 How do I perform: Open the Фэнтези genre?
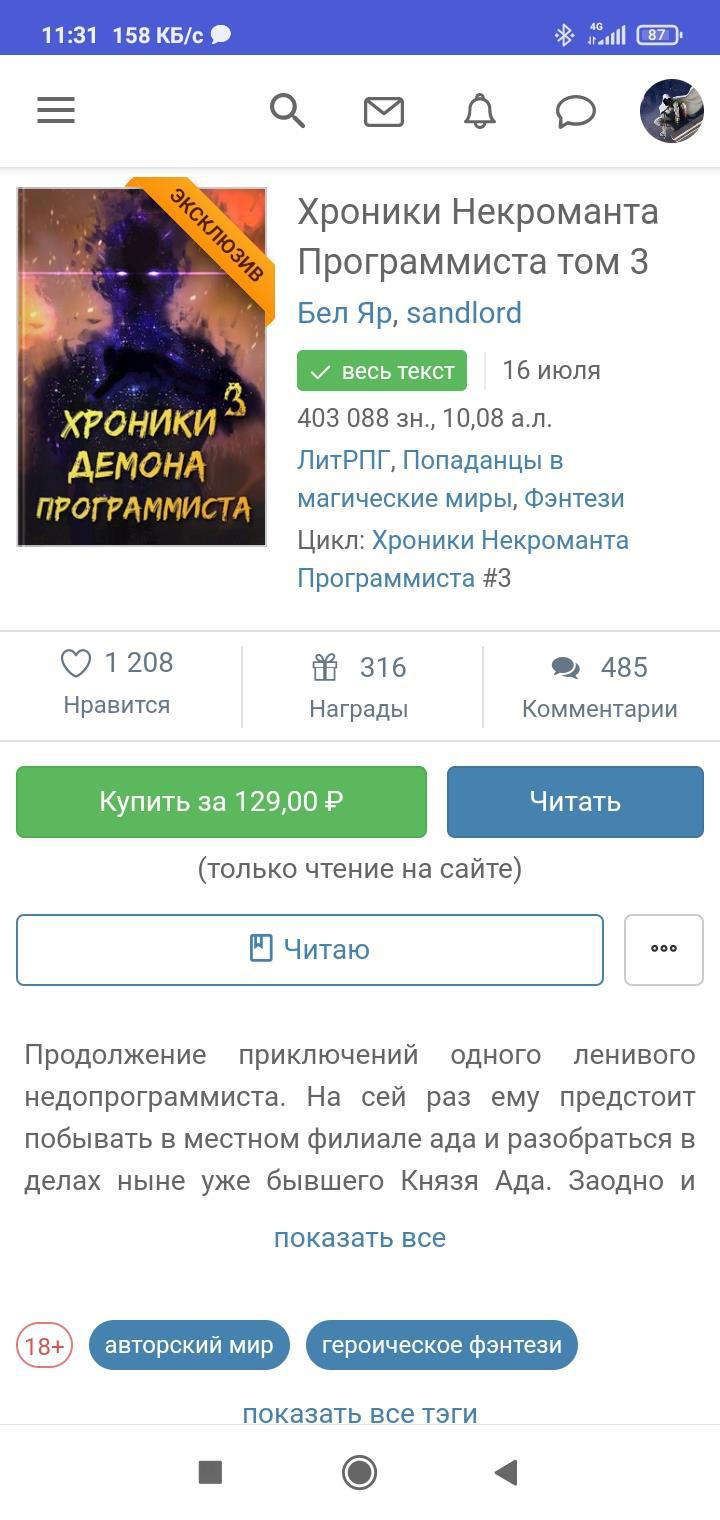coord(574,498)
